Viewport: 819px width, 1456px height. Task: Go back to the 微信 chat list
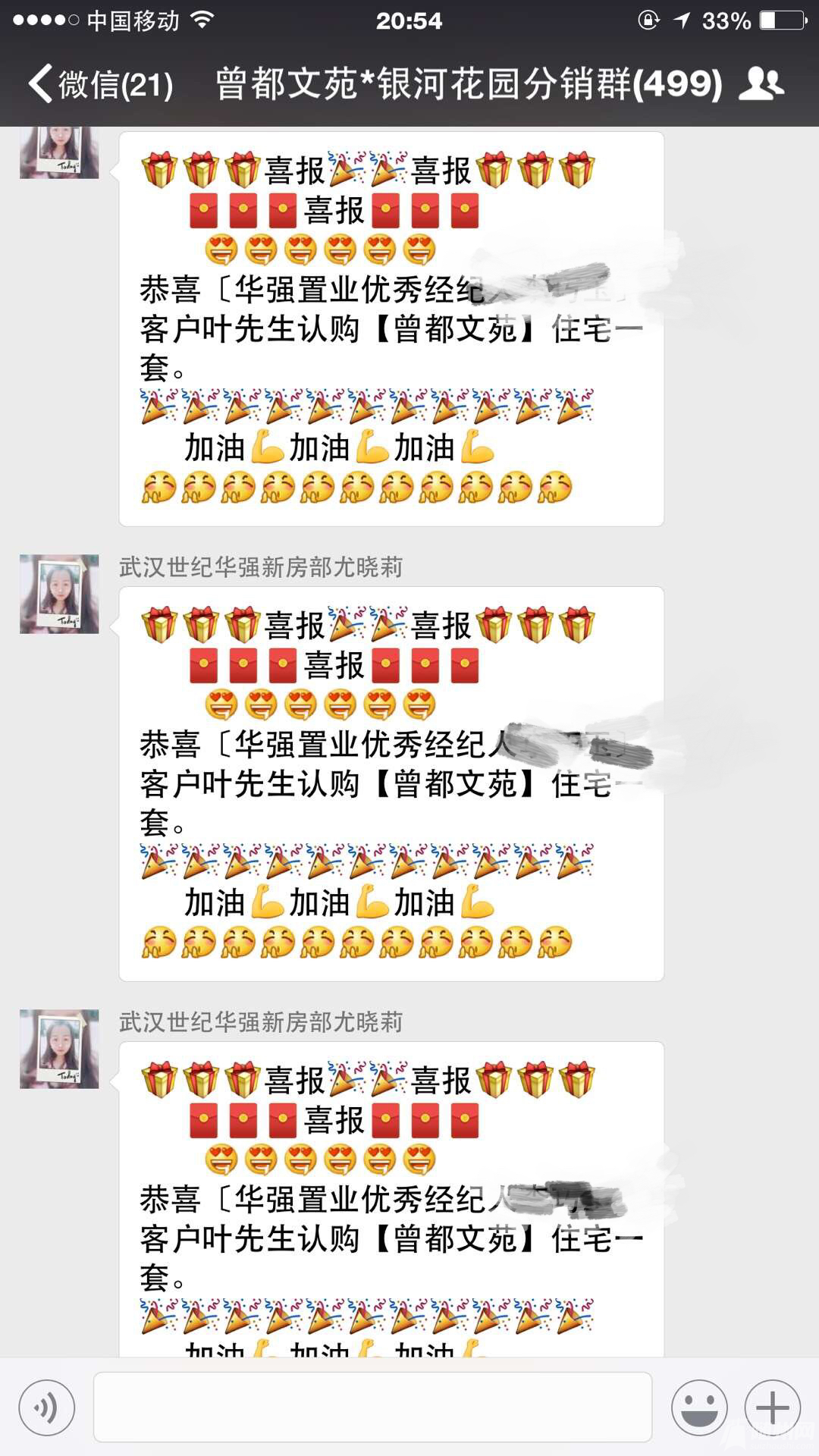99,83
